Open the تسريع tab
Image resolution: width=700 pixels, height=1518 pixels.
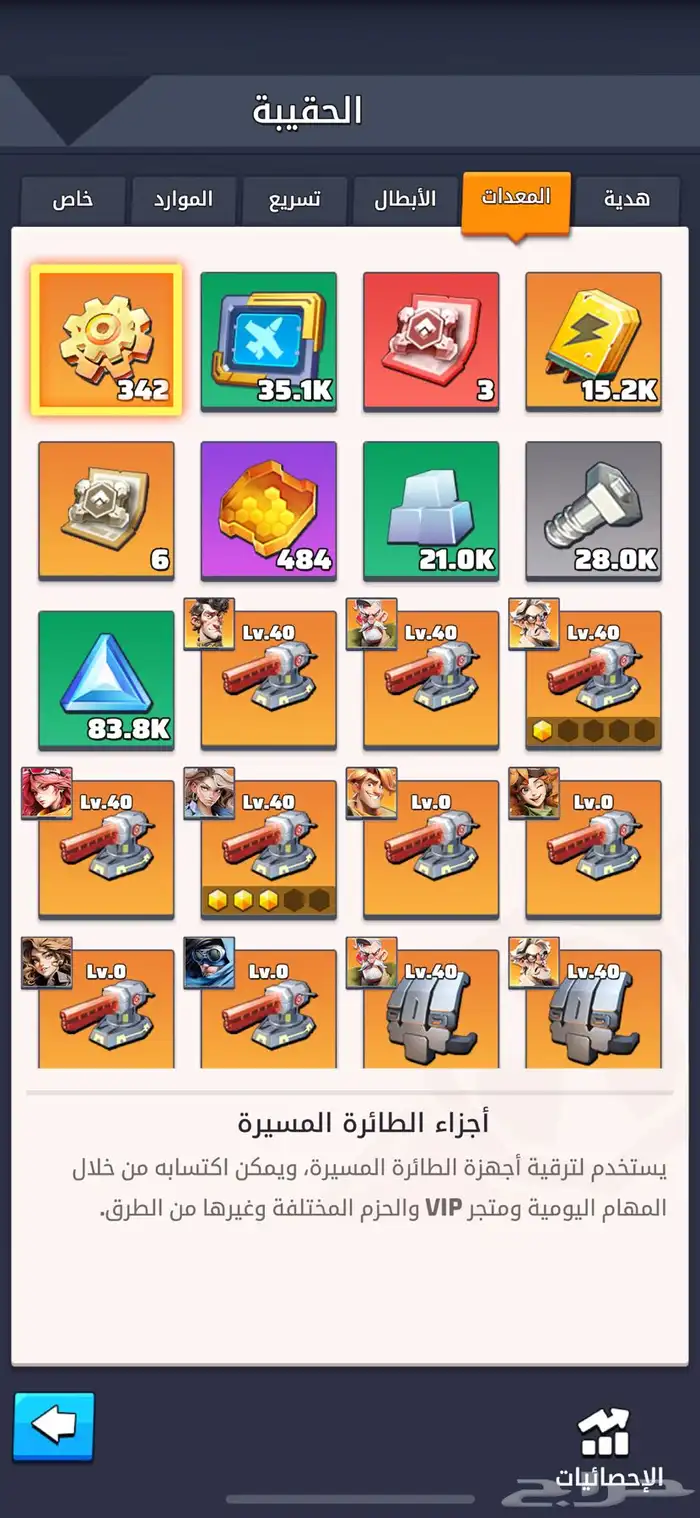pos(295,199)
